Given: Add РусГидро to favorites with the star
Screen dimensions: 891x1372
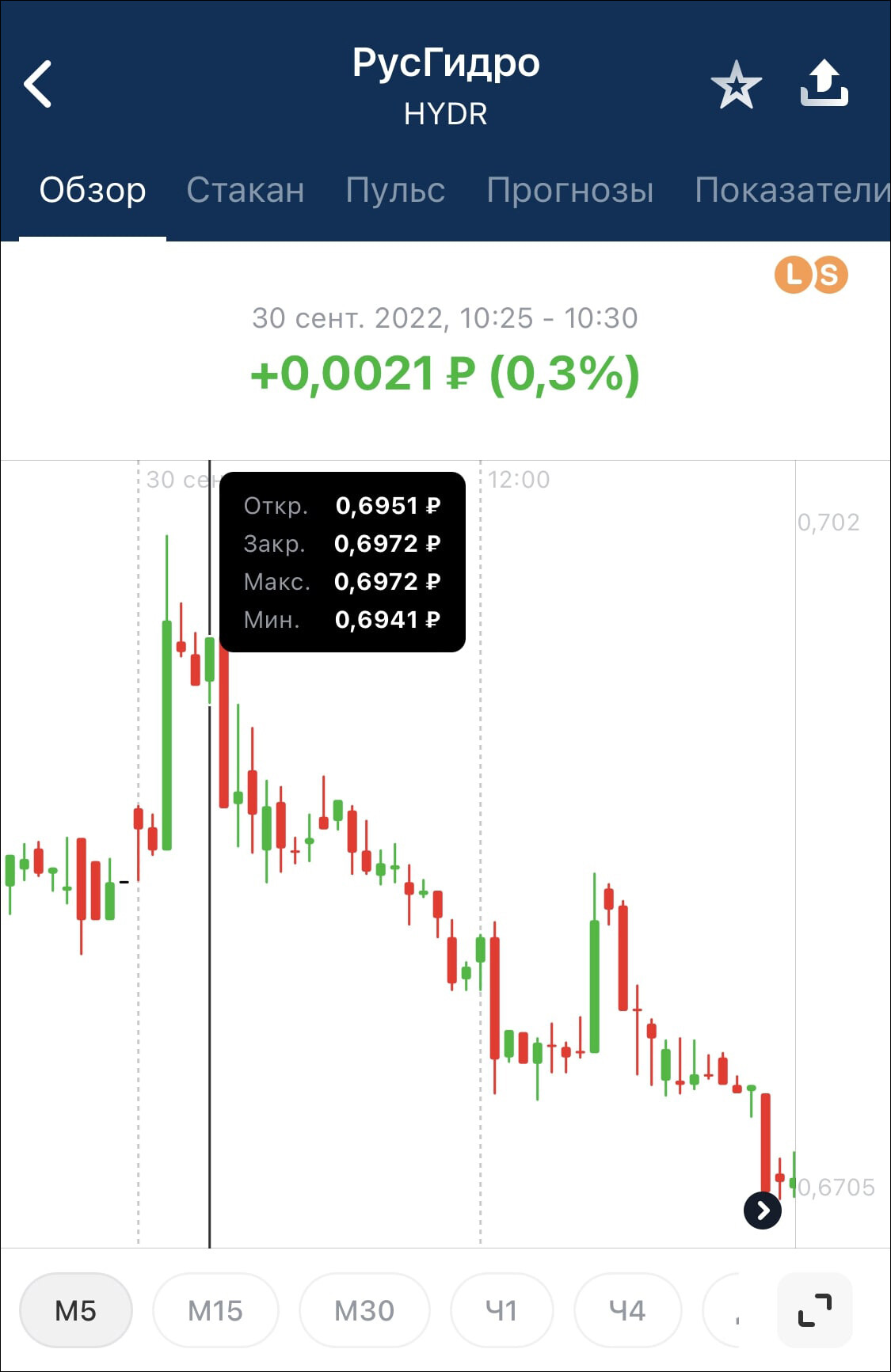Looking at the screenshot, I should (x=736, y=86).
